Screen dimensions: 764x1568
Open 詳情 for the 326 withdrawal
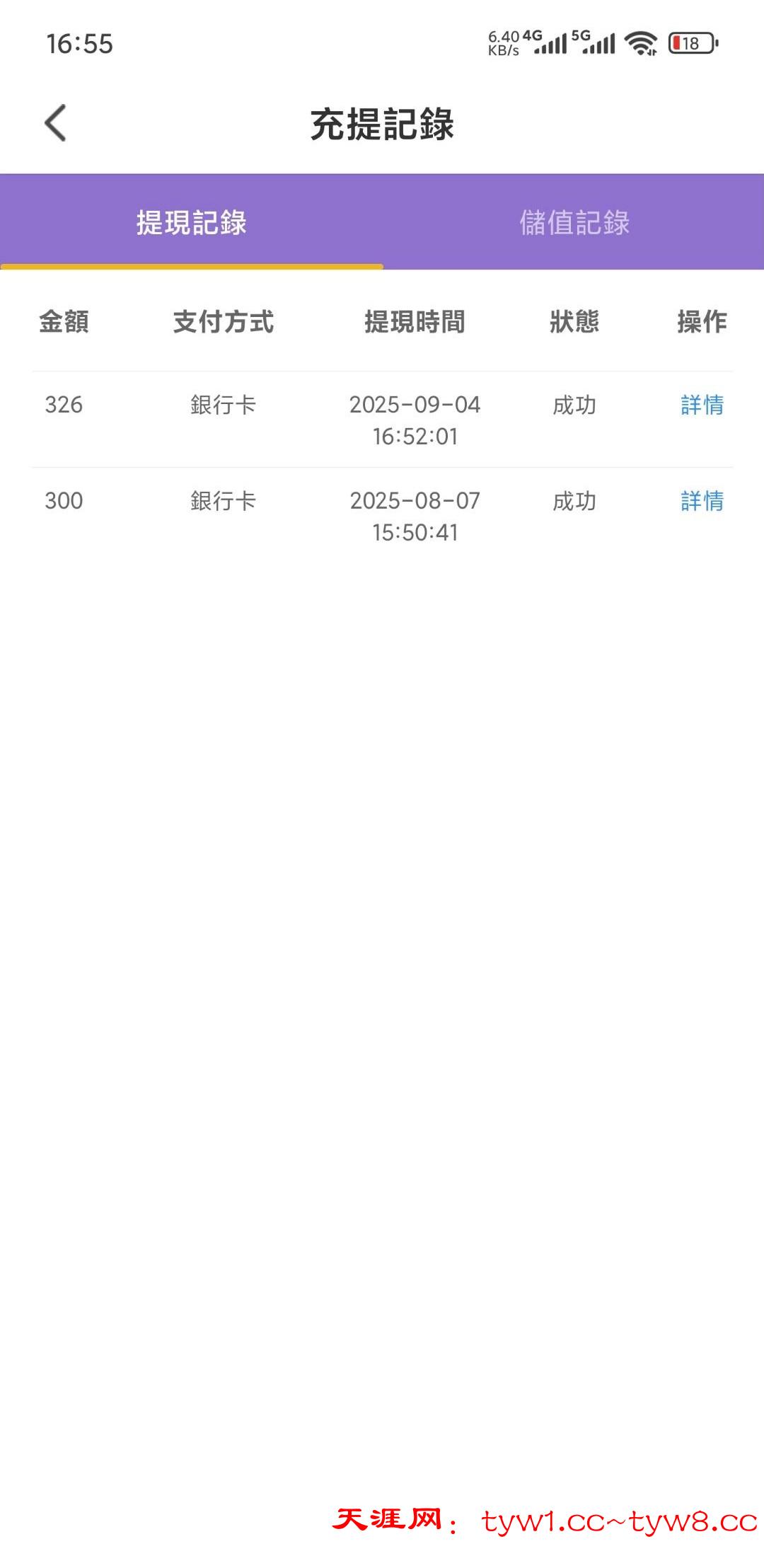pyautogui.click(x=702, y=405)
